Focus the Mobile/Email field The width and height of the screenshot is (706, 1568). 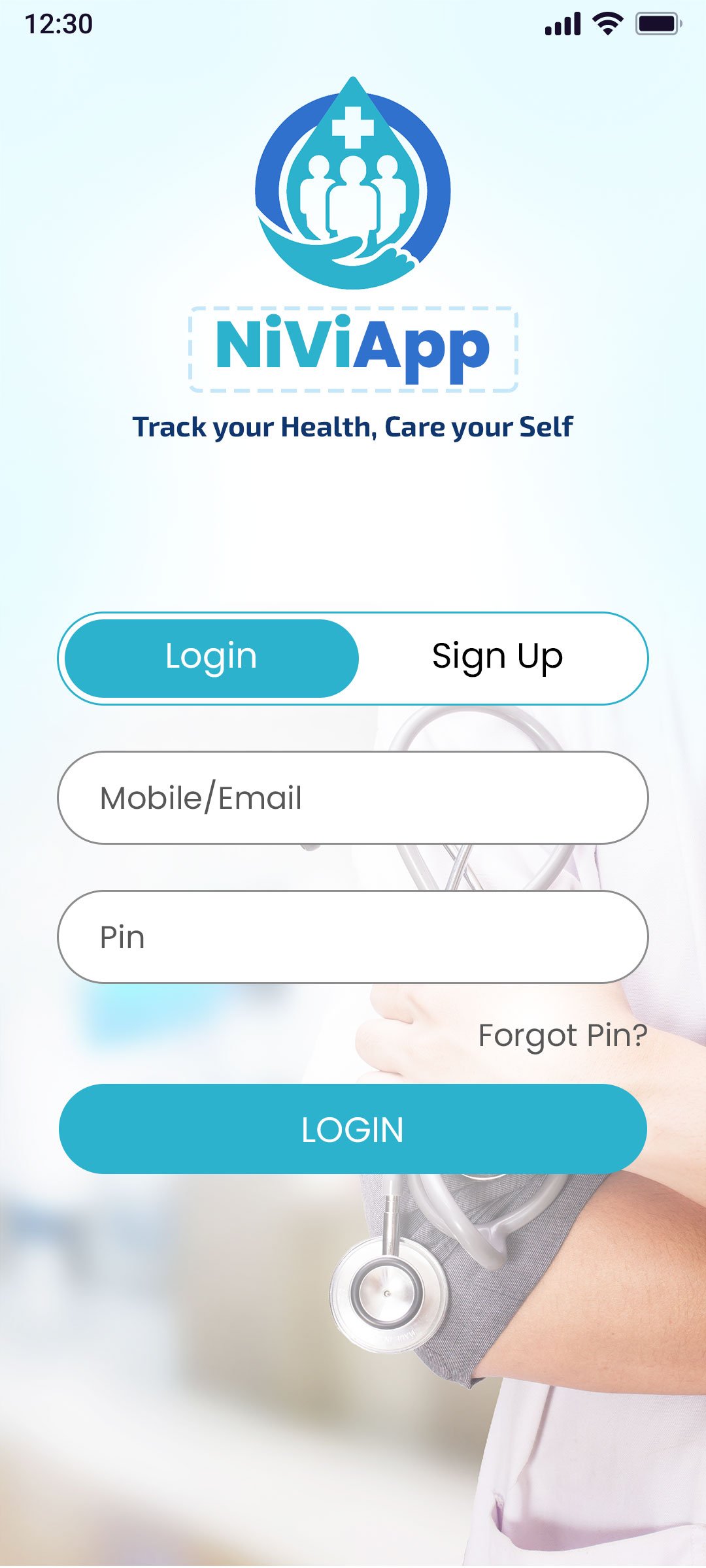(x=353, y=798)
